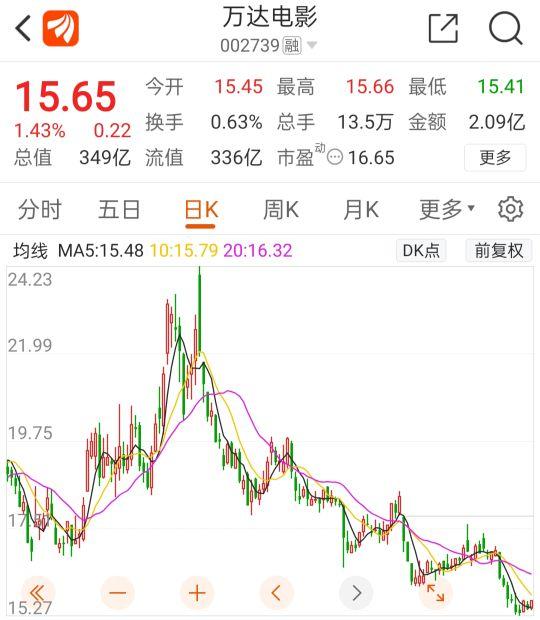Go back using the top-left arrow
The image size is (540, 620).
(x=23, y=28)
